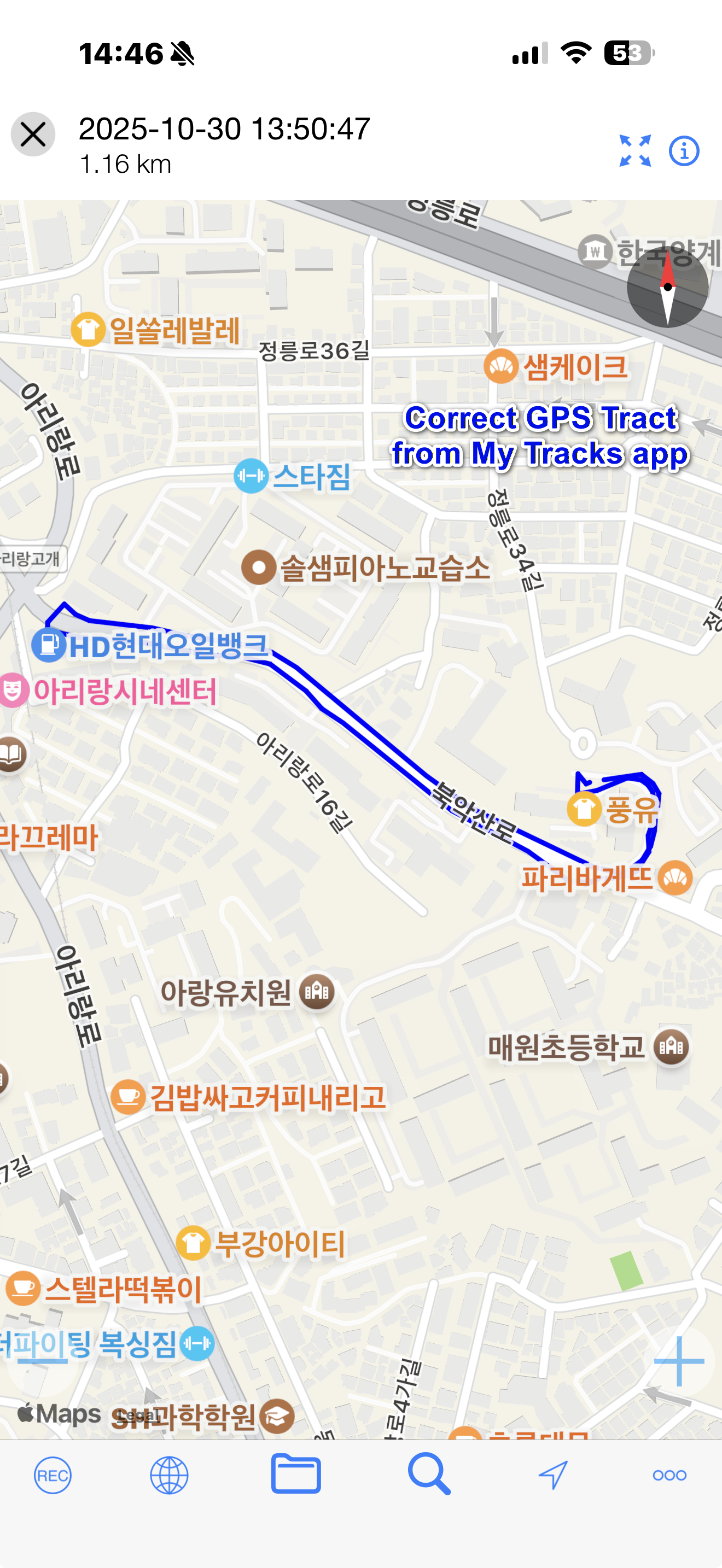Tap the compass to reset orientation
Image resolution: width=722 pixels, height=1568 pixels.
(667, 286)
